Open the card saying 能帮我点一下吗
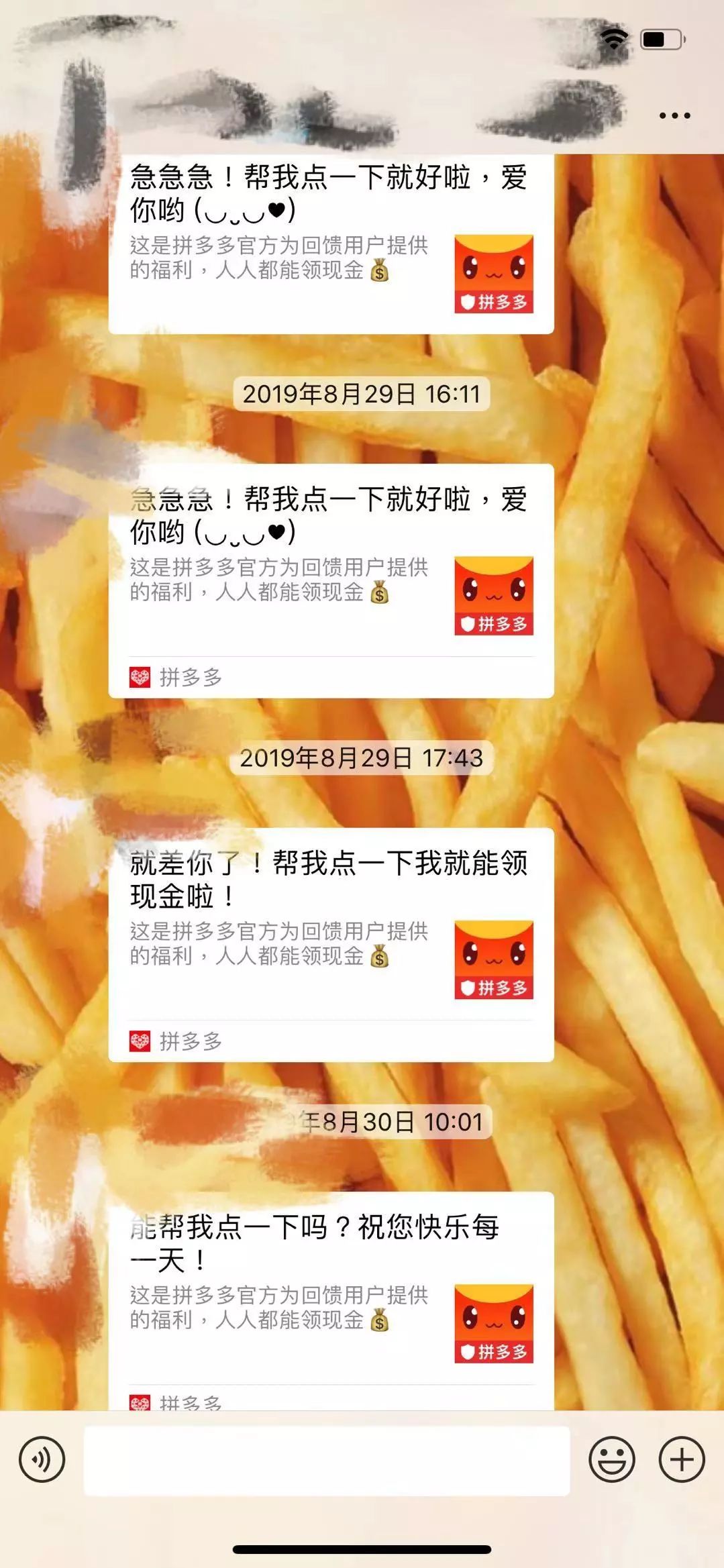The height and width of the screenshot is (1568, 724). click(331, 1300)
